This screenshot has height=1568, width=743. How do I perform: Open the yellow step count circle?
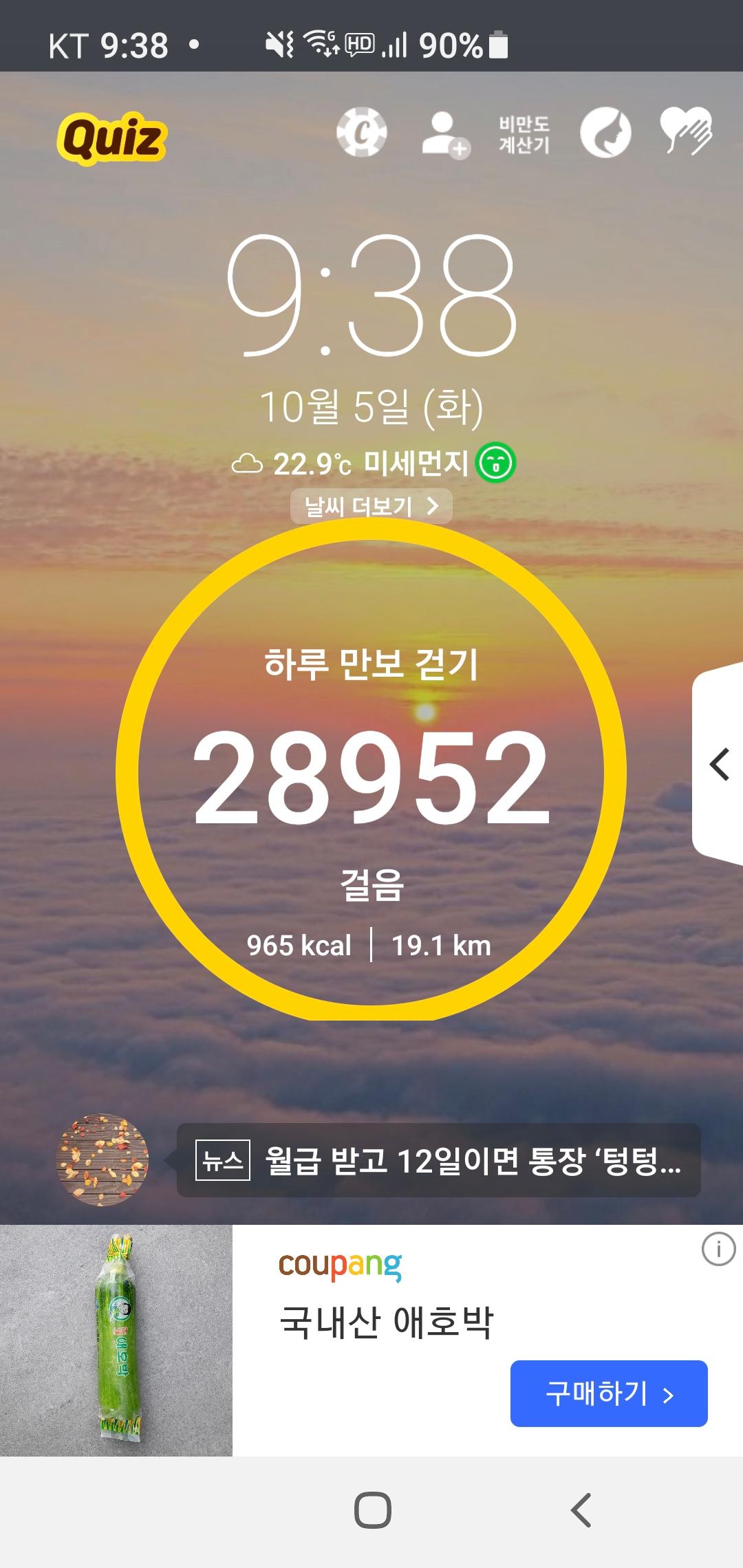tap(371, 770)
